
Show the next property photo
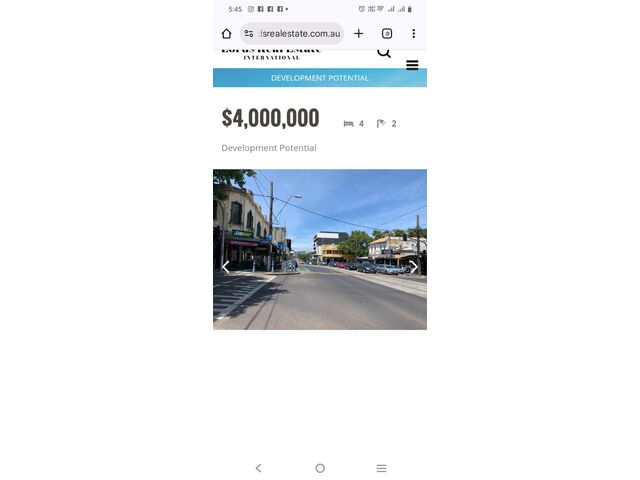pos(414,267)
